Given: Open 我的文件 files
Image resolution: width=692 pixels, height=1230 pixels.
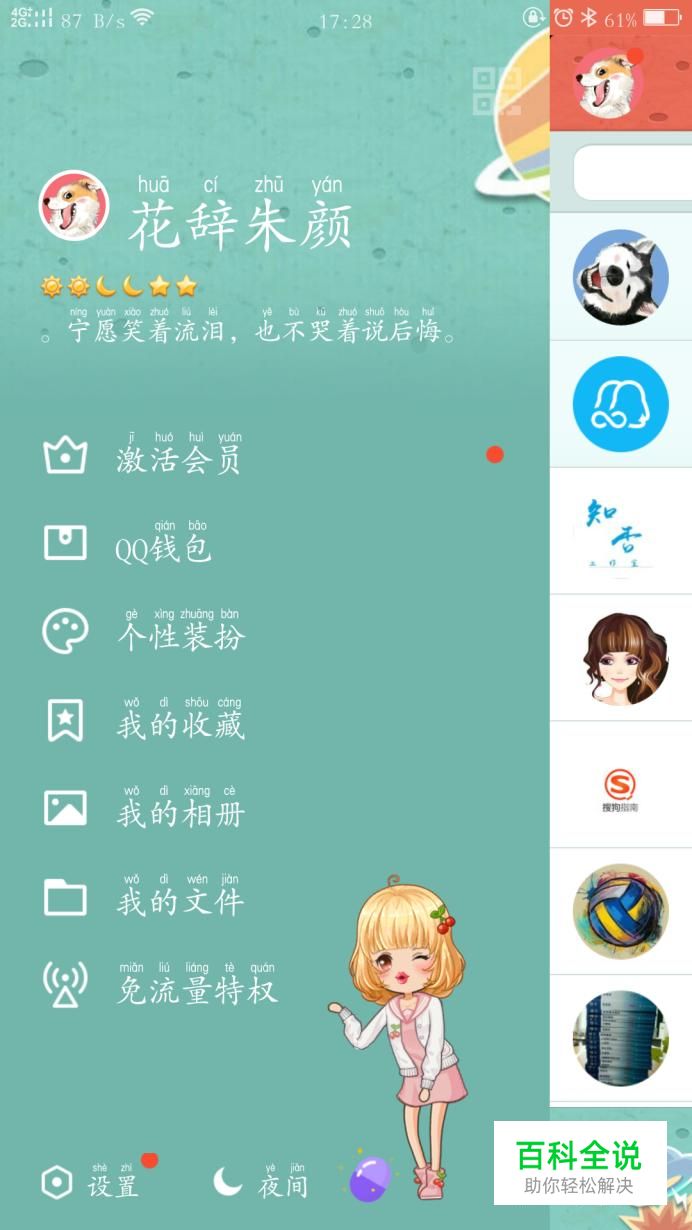Looking at the screenshot, I should (180, 900).
